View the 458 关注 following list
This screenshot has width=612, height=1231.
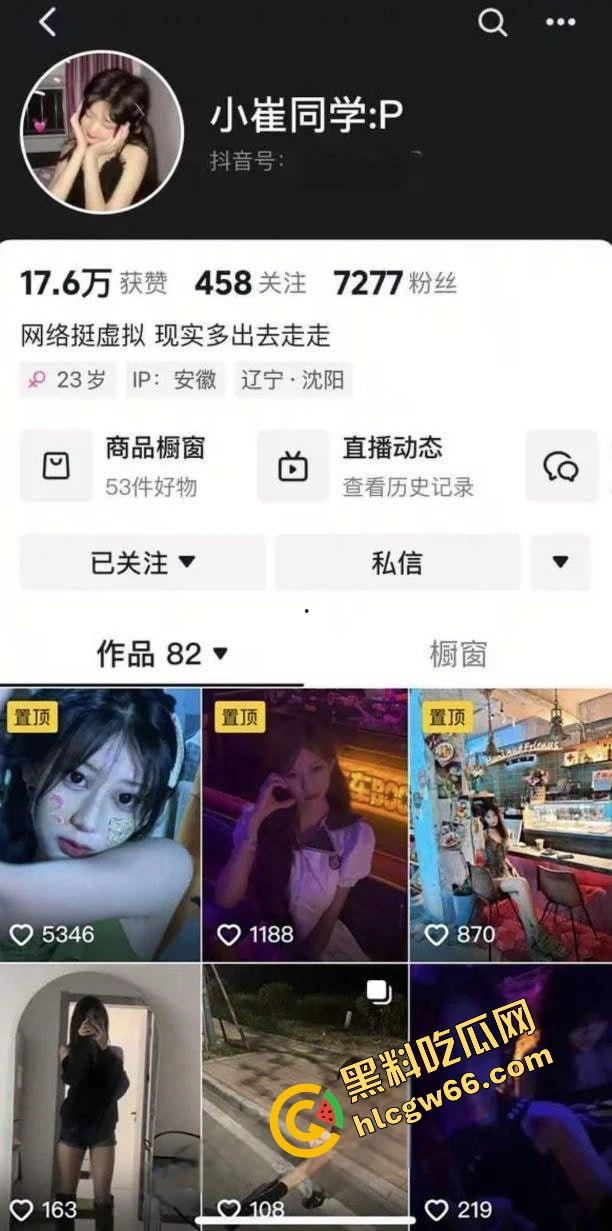point(250,284)
